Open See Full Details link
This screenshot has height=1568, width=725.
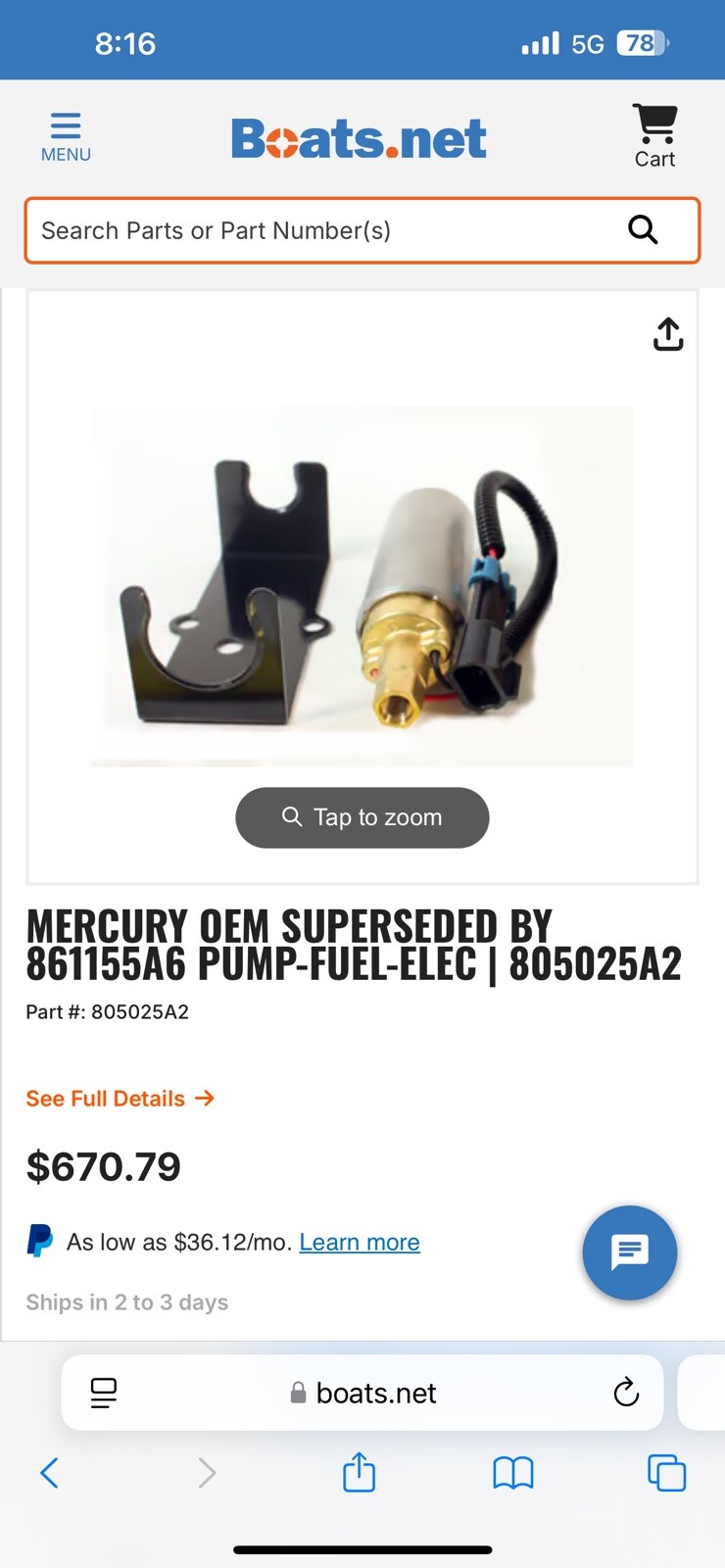(x=120, y=1099)
